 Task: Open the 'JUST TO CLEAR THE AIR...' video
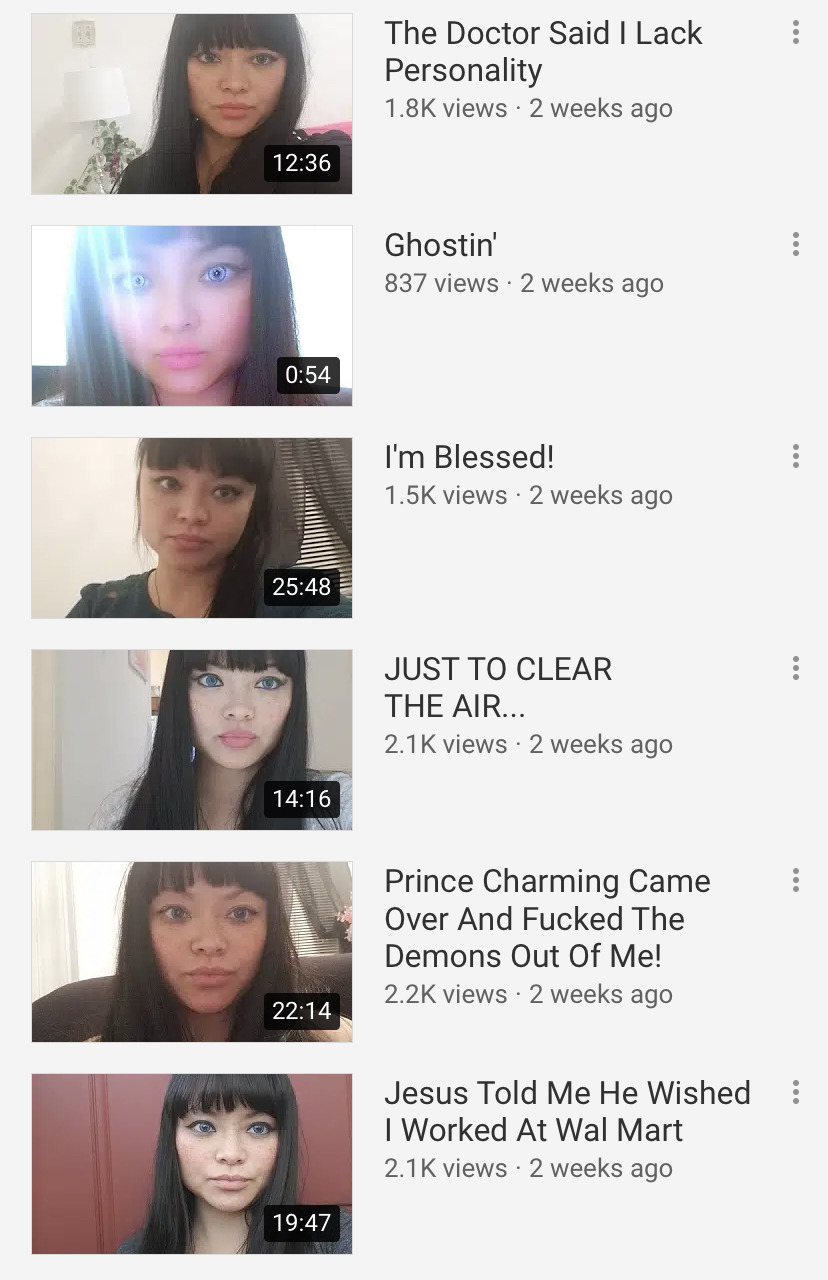[192, 740]
